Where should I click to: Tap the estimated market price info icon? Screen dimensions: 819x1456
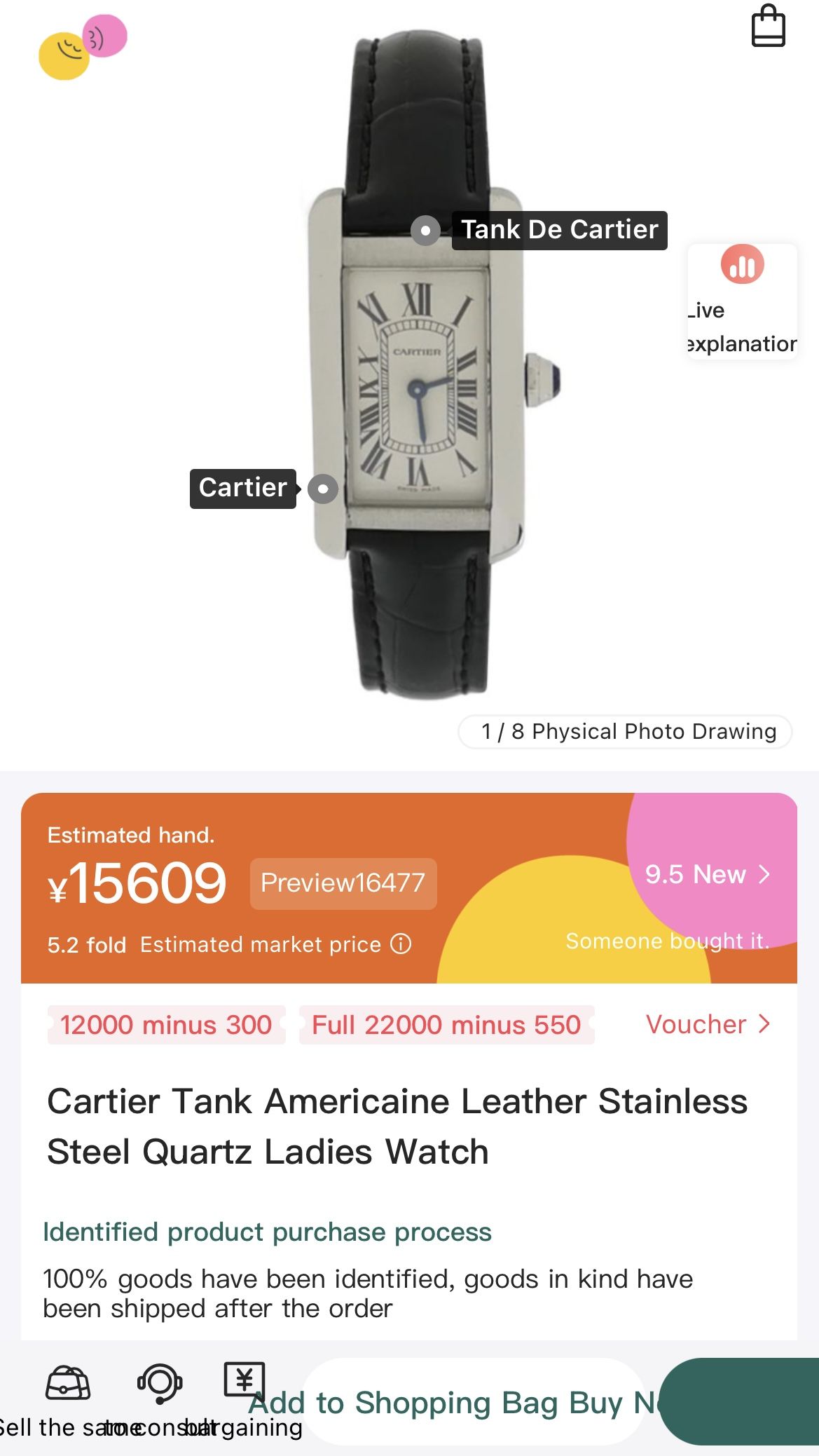click(401, 944)
